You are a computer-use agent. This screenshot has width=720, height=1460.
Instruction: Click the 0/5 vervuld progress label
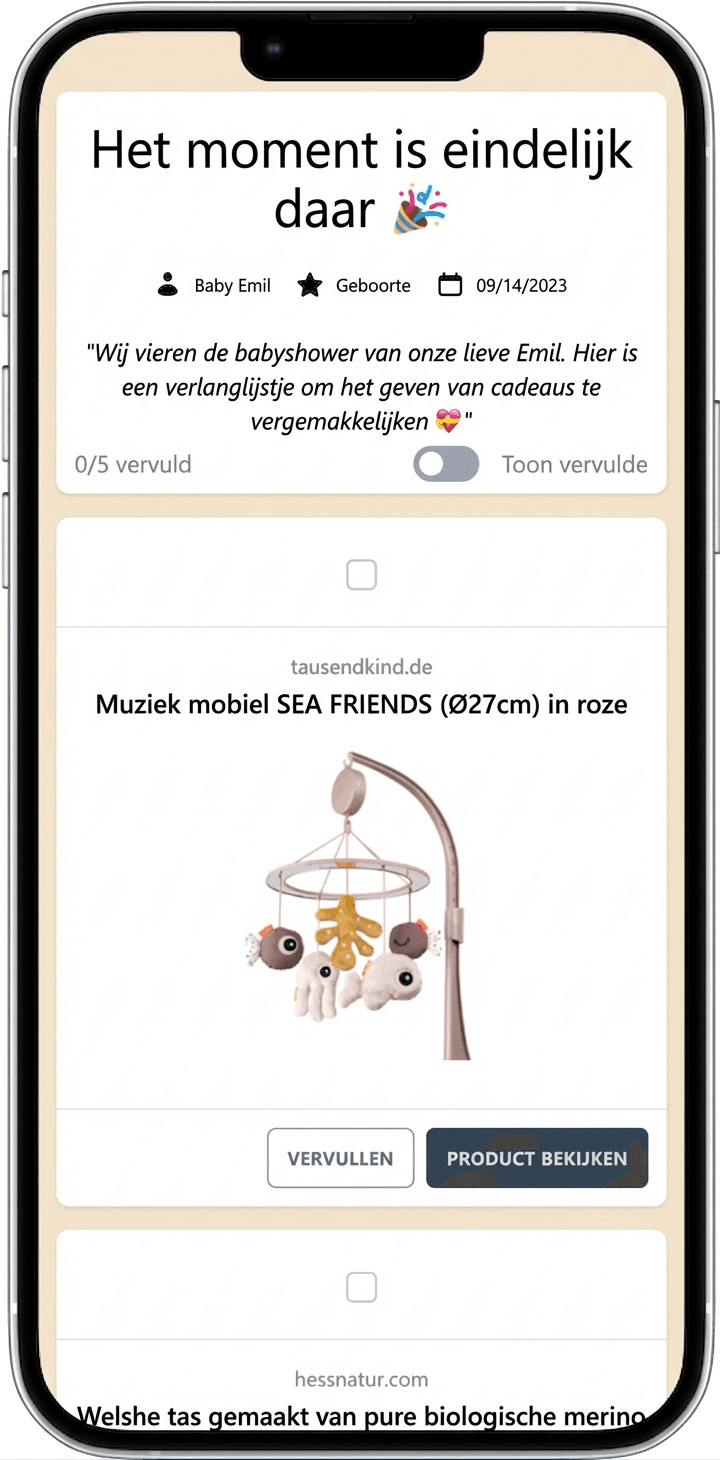coord(133,464)
